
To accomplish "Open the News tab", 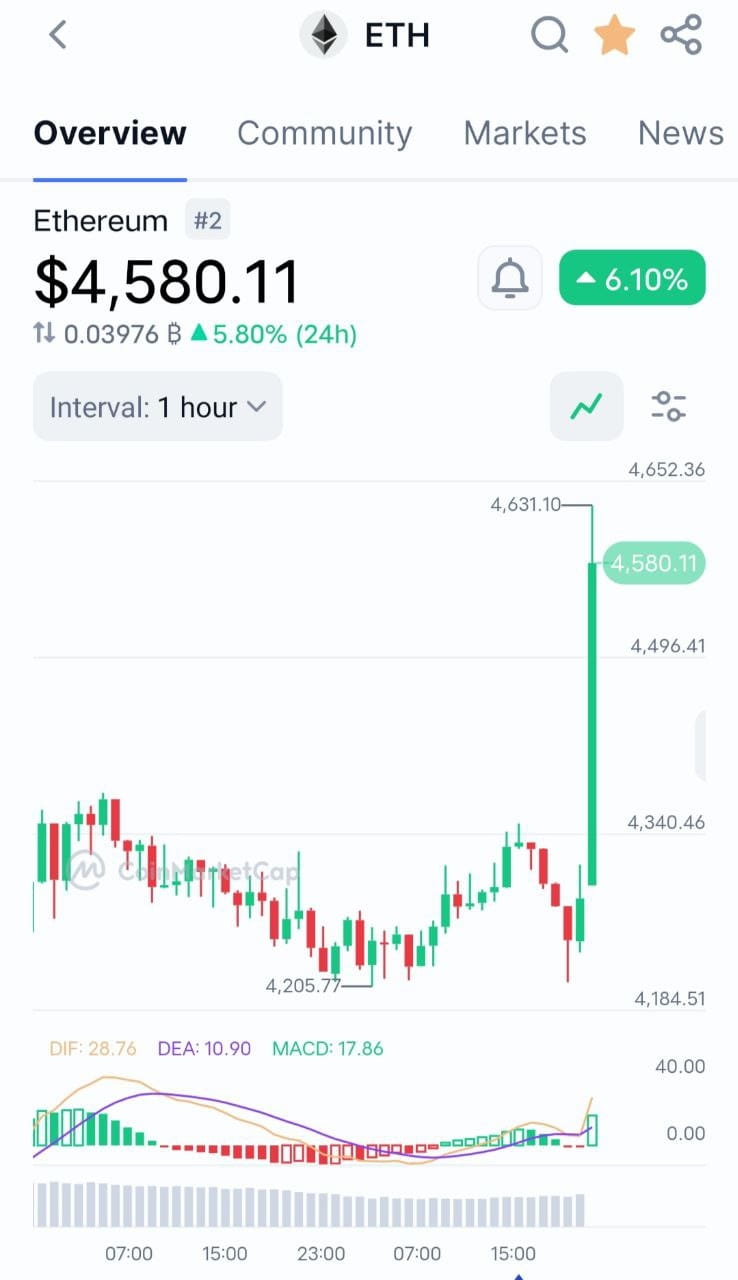I will click(x=681, y=133).
